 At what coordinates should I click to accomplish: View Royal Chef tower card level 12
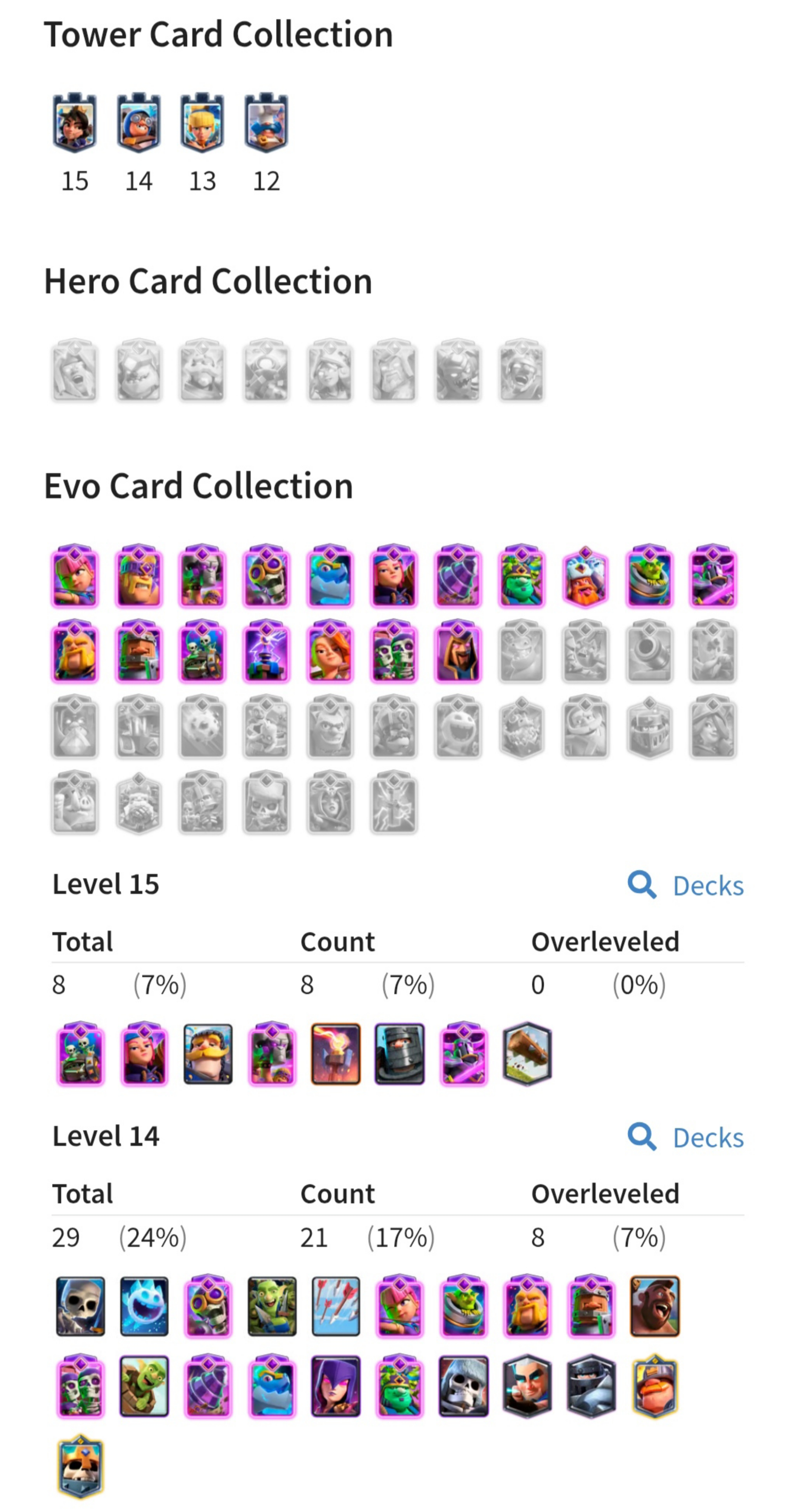pyautogui.click(x=266, y=123)
